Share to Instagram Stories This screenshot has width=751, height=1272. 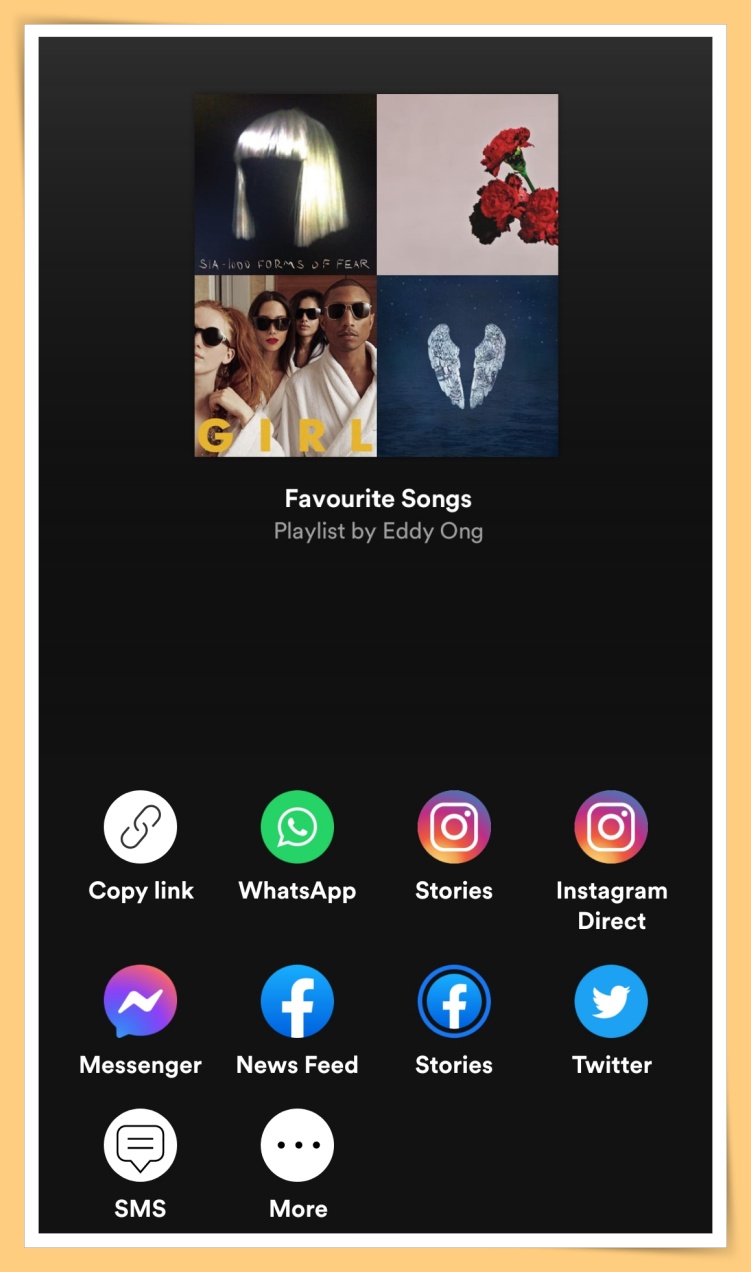coord(454,827)
